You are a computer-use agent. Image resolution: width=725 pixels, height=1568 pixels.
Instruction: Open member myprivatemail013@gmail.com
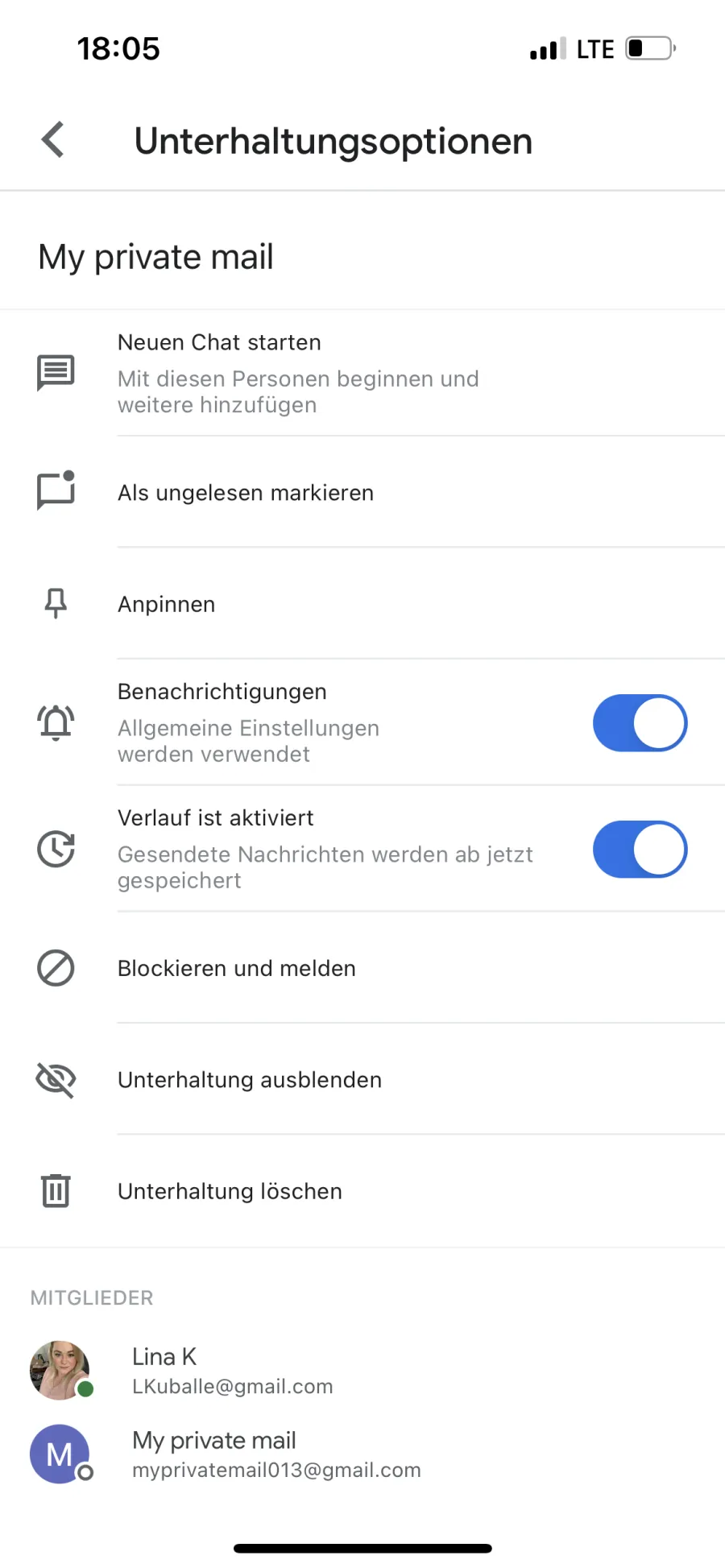click(362, 1454)
